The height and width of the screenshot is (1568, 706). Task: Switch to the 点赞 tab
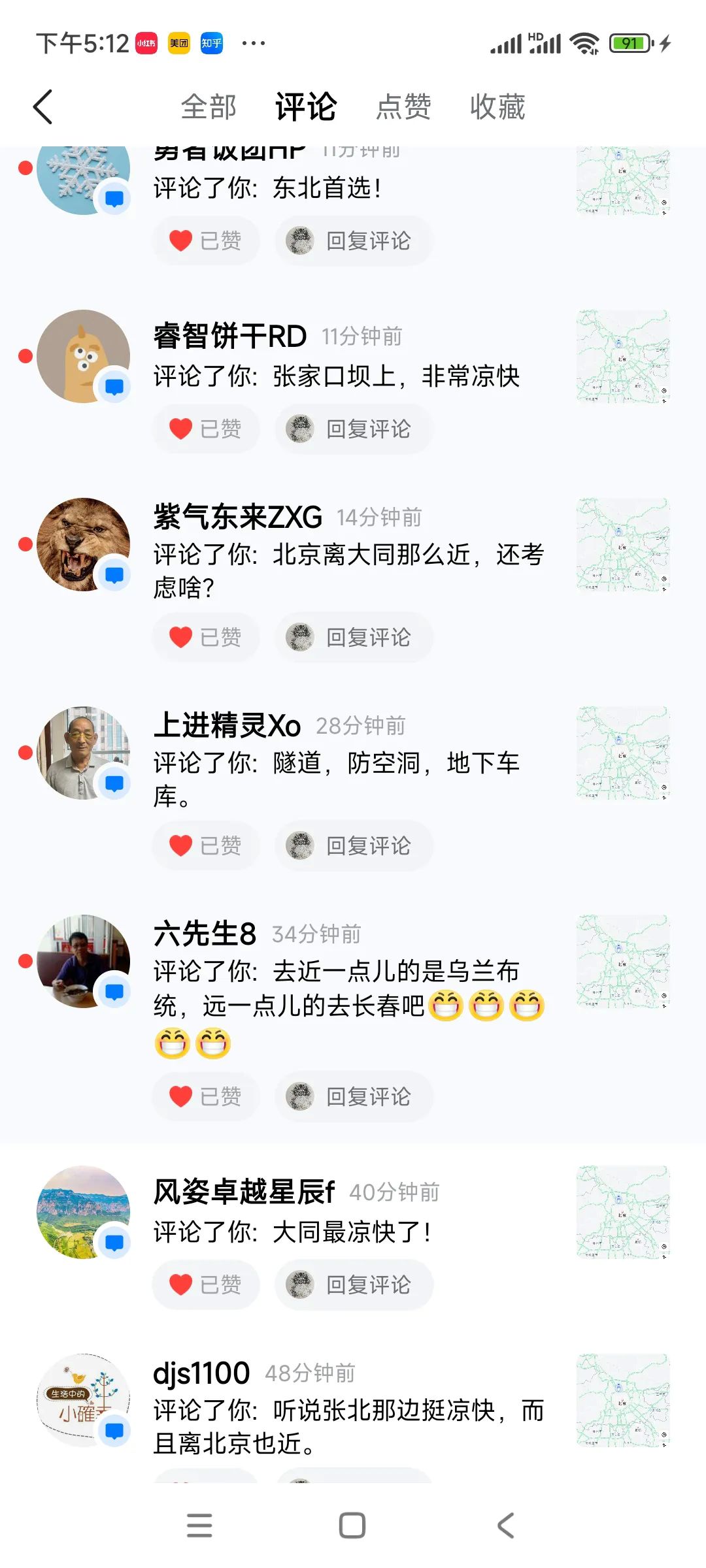pyautogui.click(x=403, y=107)
